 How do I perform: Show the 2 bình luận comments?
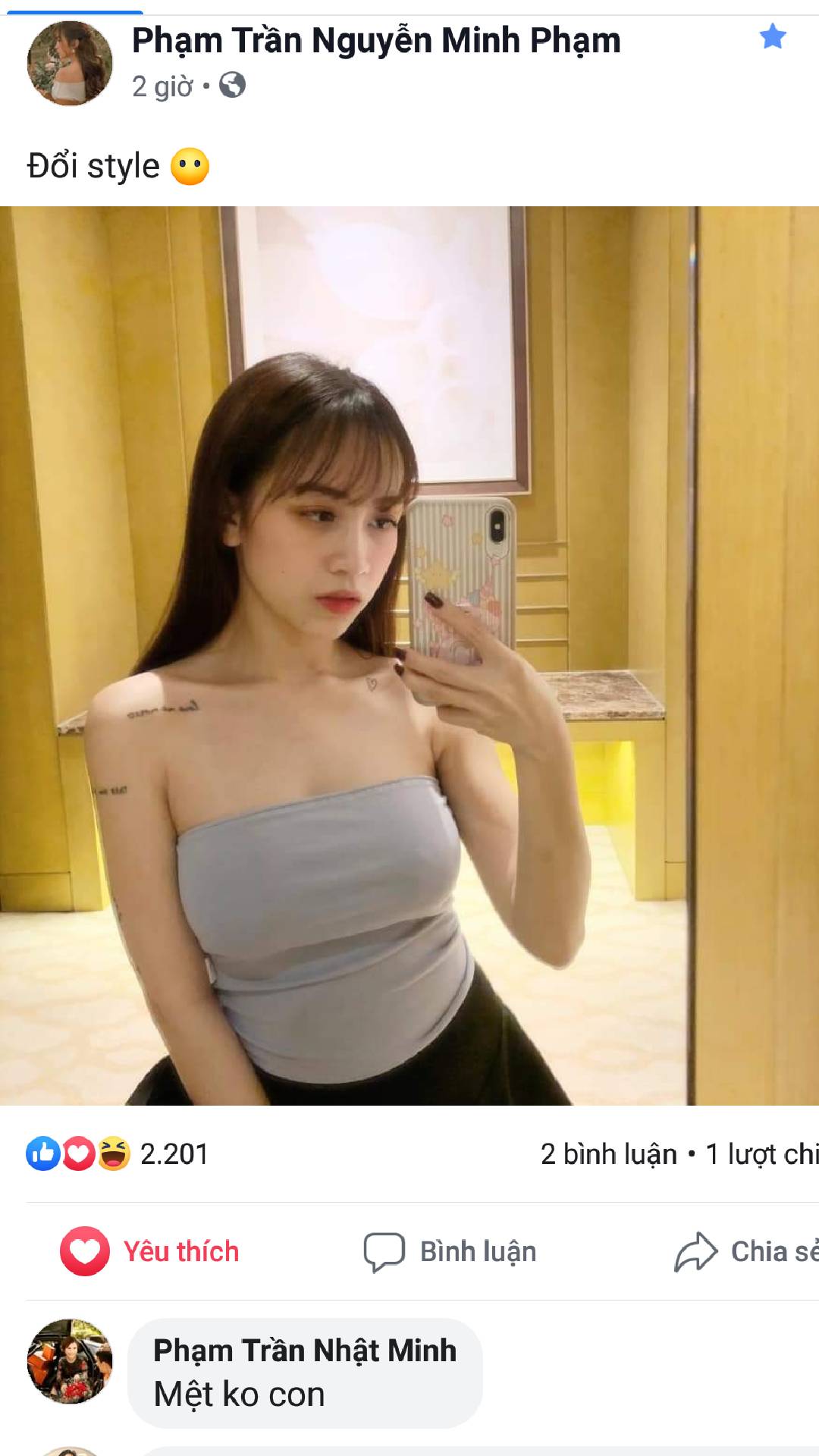tap(608, 1154)
